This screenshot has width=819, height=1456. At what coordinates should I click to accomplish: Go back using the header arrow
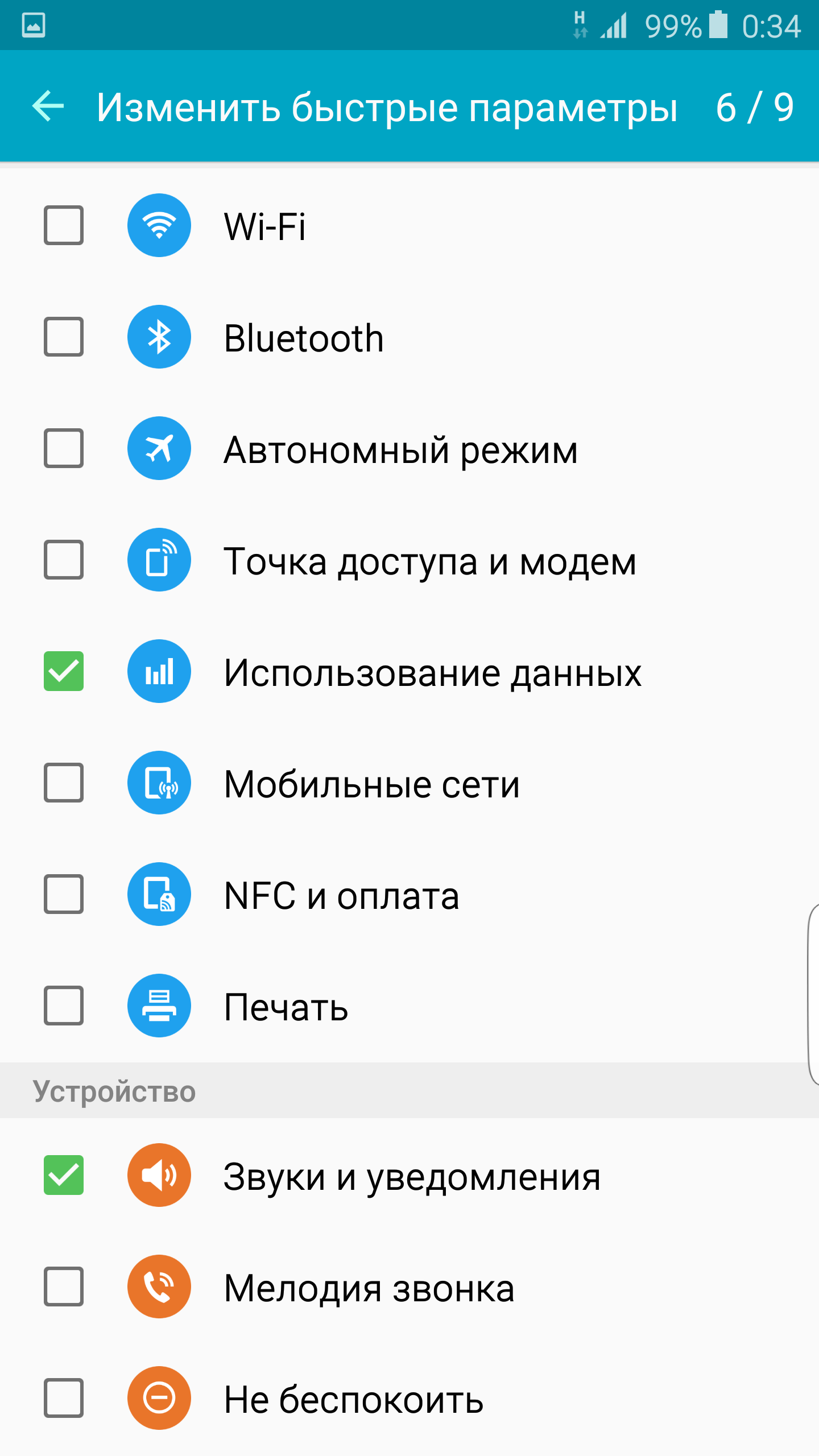pyautogui.click(x=48, y=106)
